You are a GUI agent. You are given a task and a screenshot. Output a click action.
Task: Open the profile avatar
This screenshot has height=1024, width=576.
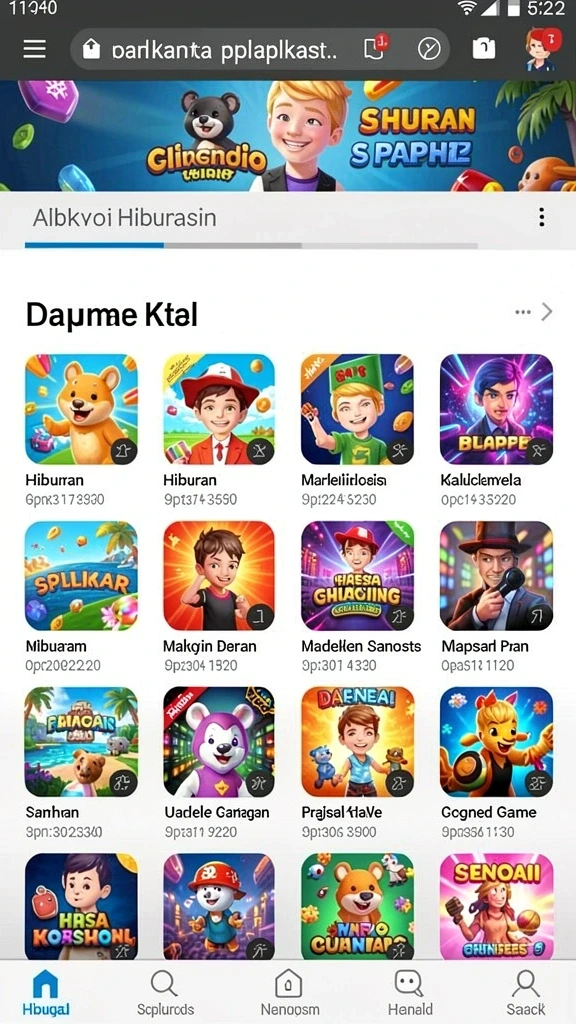click(541, 49)
